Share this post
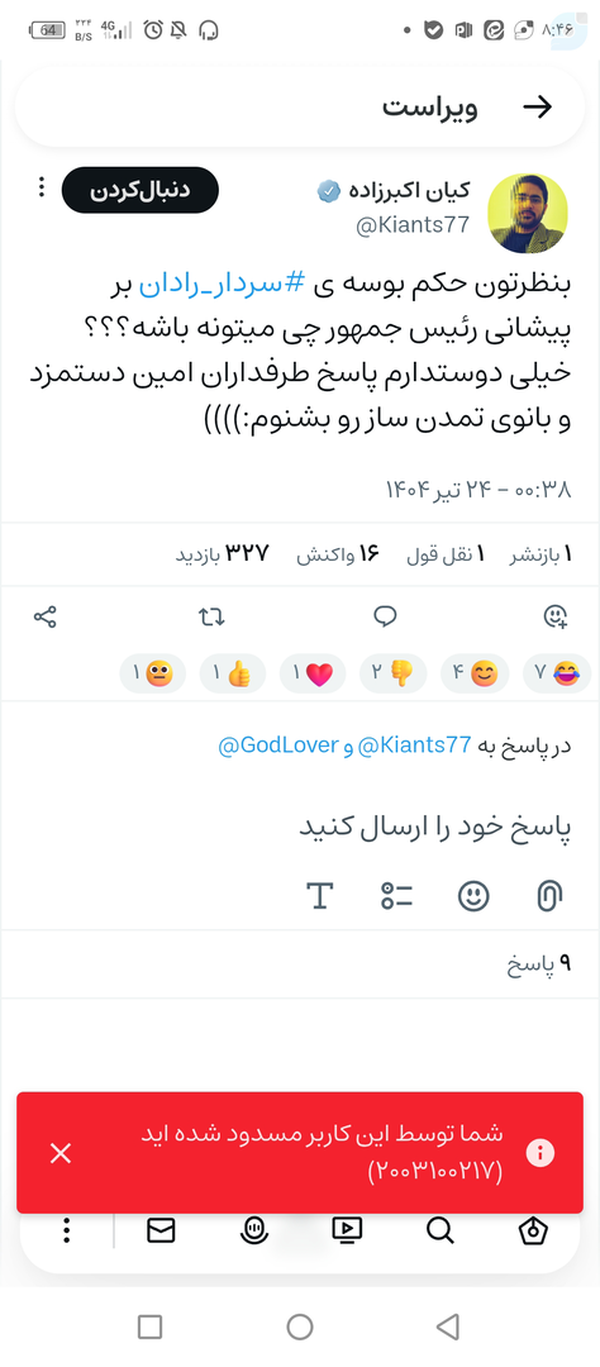600x1367 pixels. 45,616
